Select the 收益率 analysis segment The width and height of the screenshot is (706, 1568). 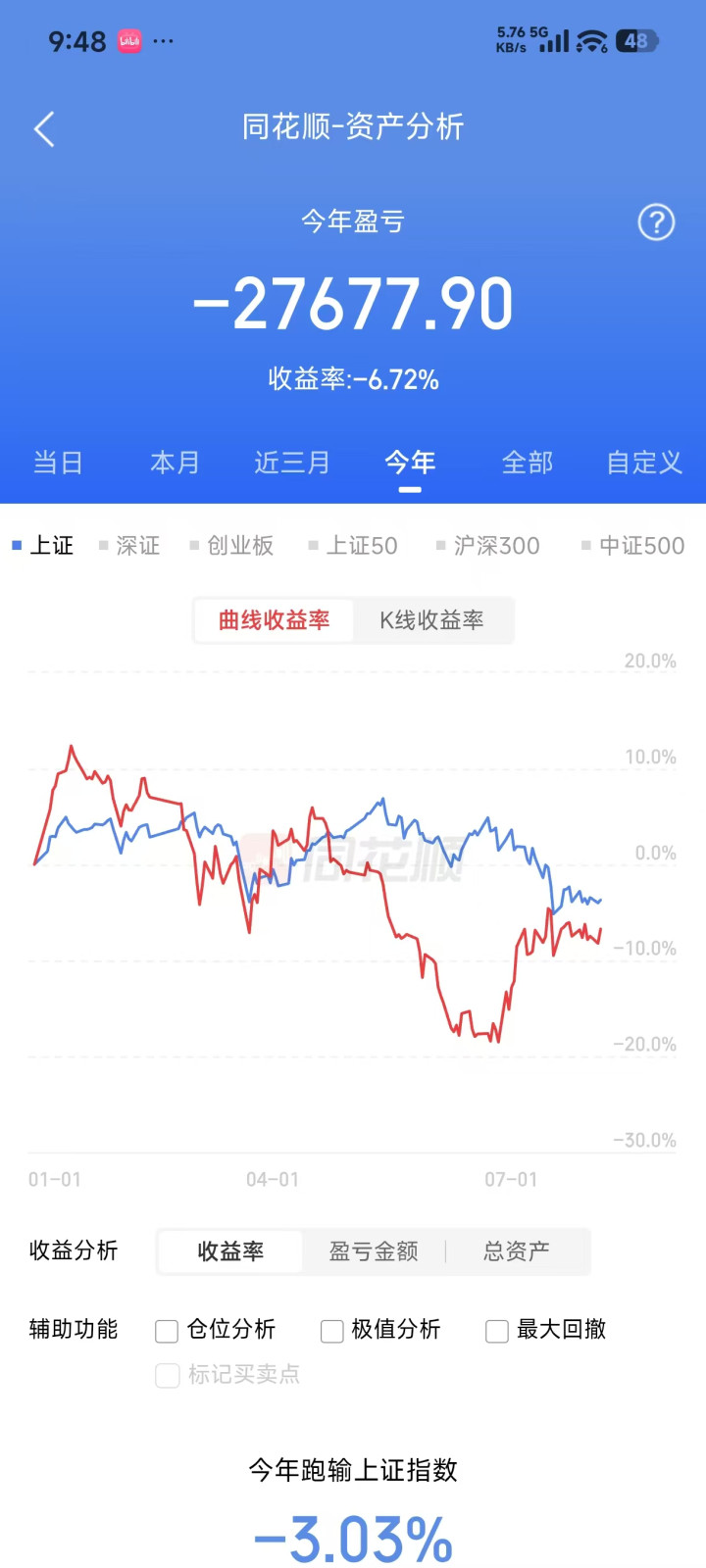pos(230,1251)
